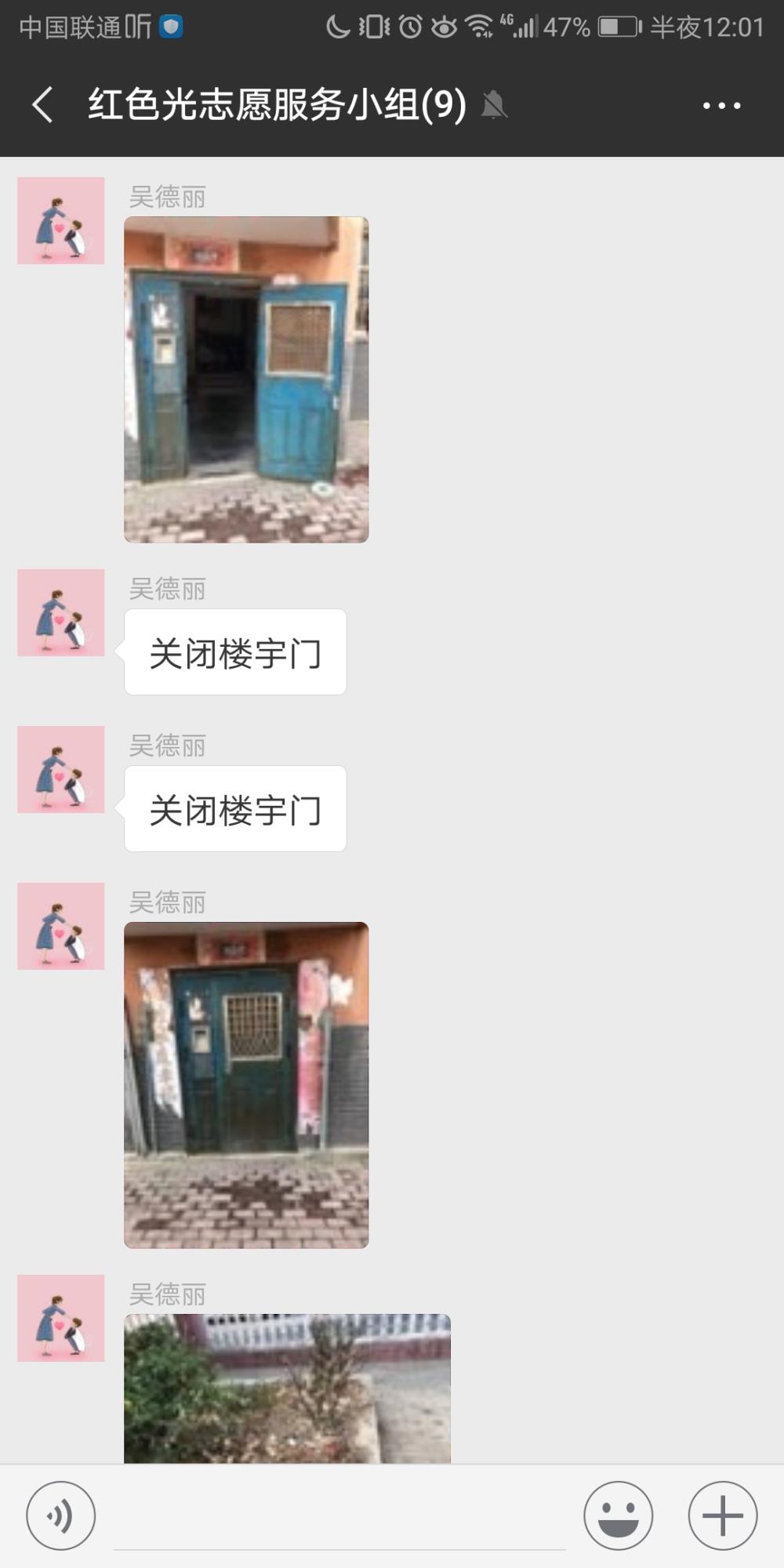Open the emoji sticker panel
Image resolution: width=784 pixels, height=1568 pixels.
[618, 1515]
